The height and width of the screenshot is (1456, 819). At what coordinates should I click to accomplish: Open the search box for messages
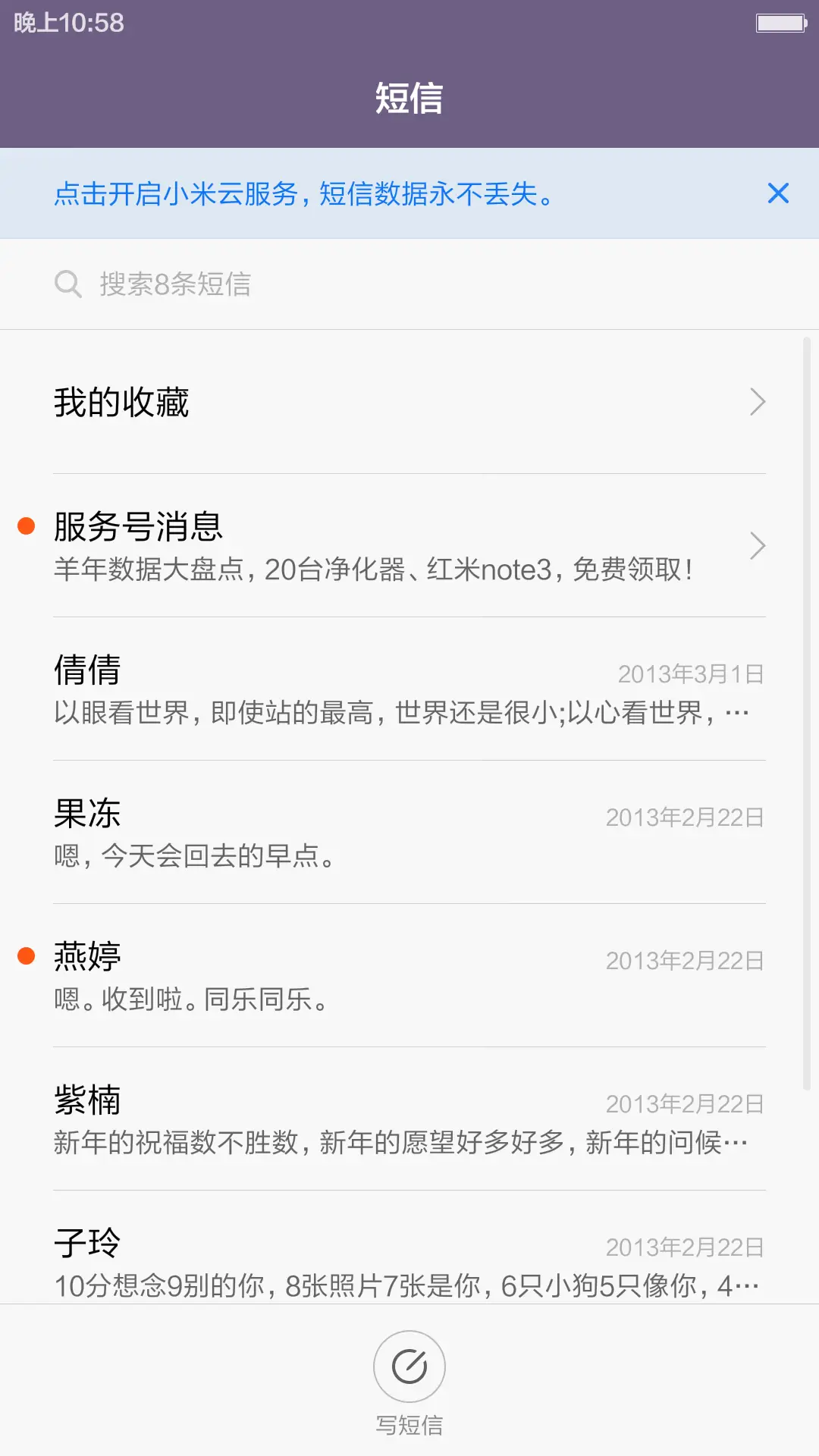(x=409, y=284)
